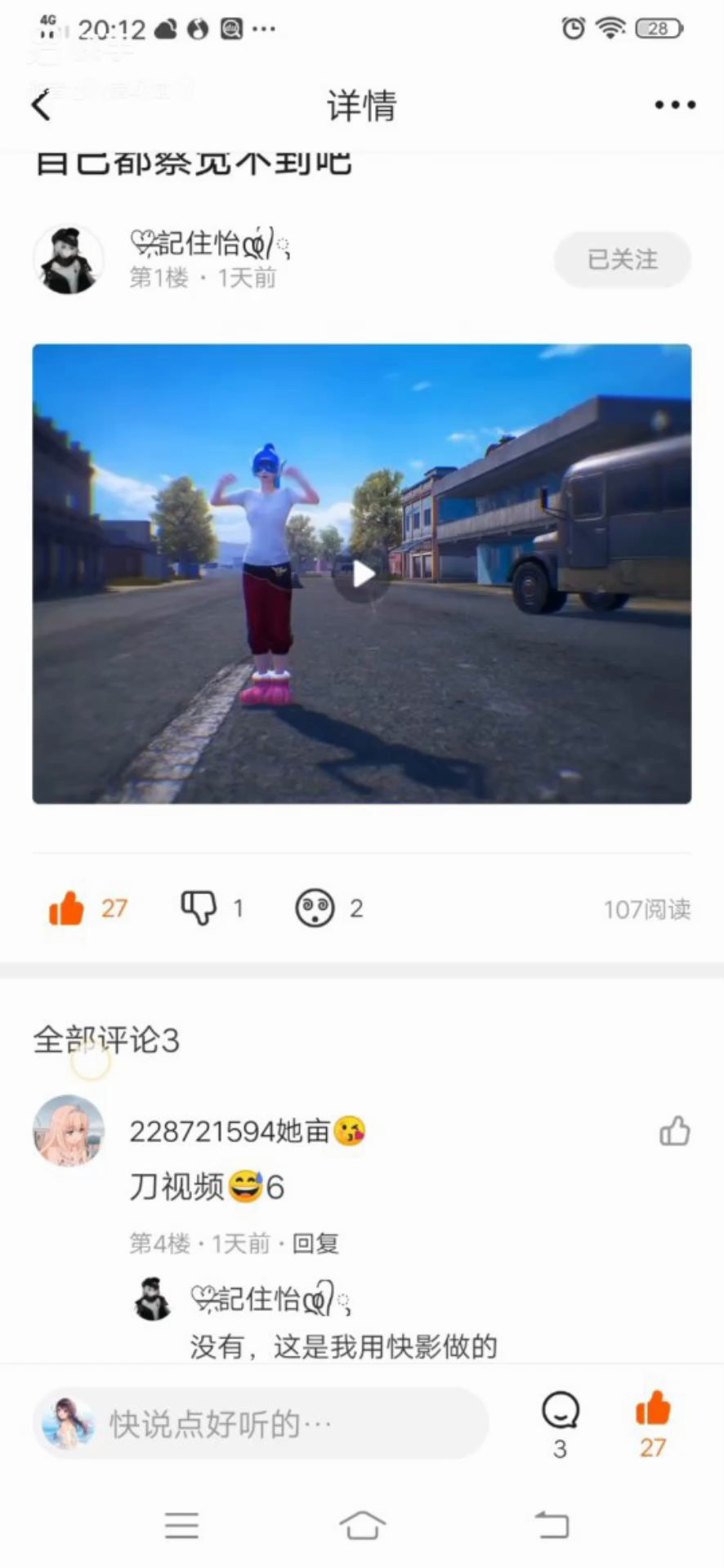The height and width of the screenshot is (1568, 724).
Task: Dislike the post with thumbs-down icon
Action: [x=199, y=908]
